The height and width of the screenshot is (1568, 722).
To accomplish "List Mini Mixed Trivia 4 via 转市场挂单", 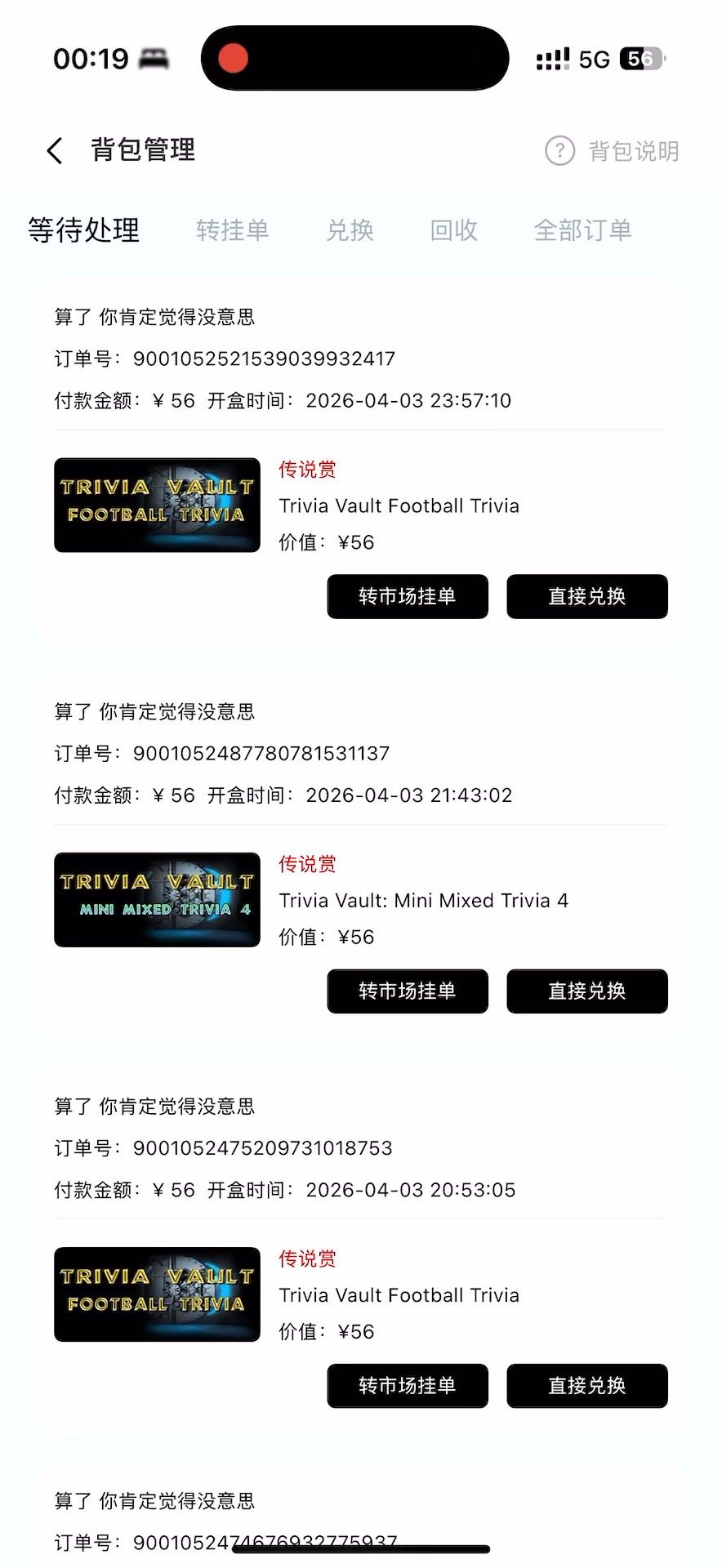I will pos(408,991).
